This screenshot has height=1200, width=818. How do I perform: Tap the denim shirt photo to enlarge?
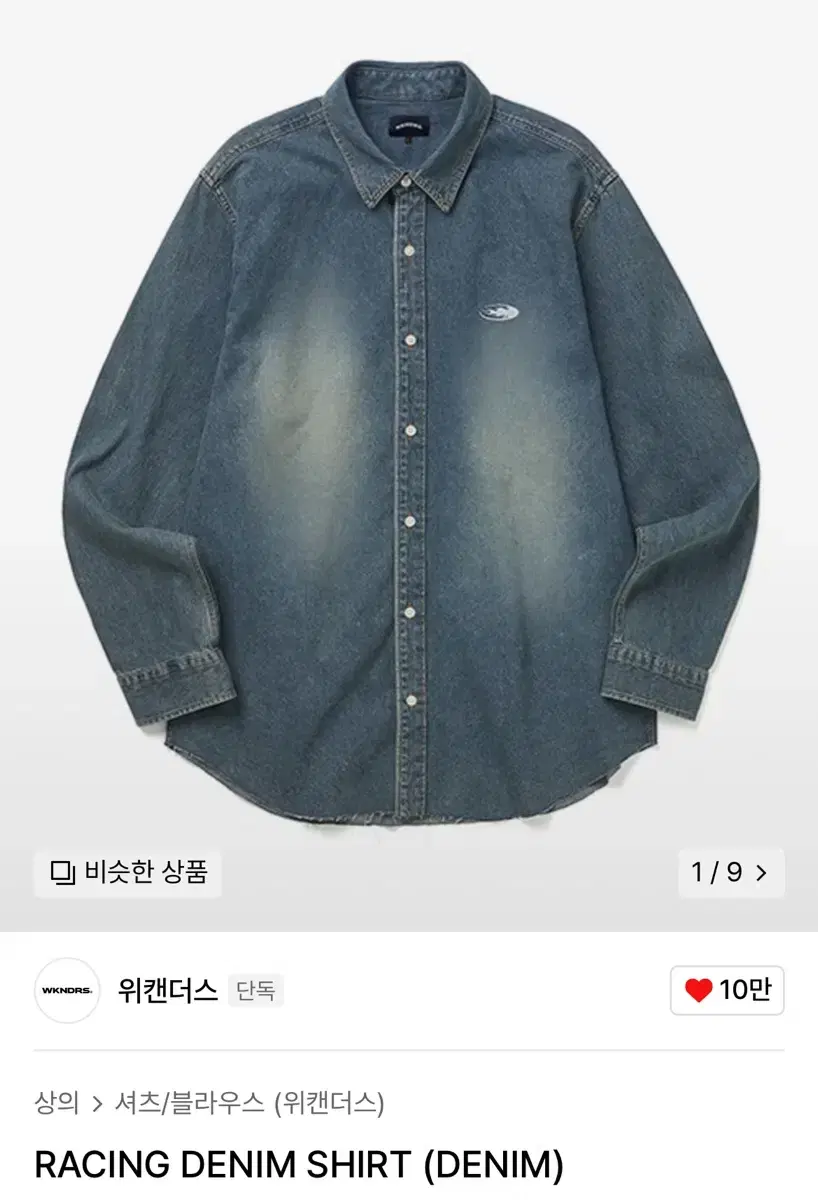pyautogui.click(x=409, y=430)
